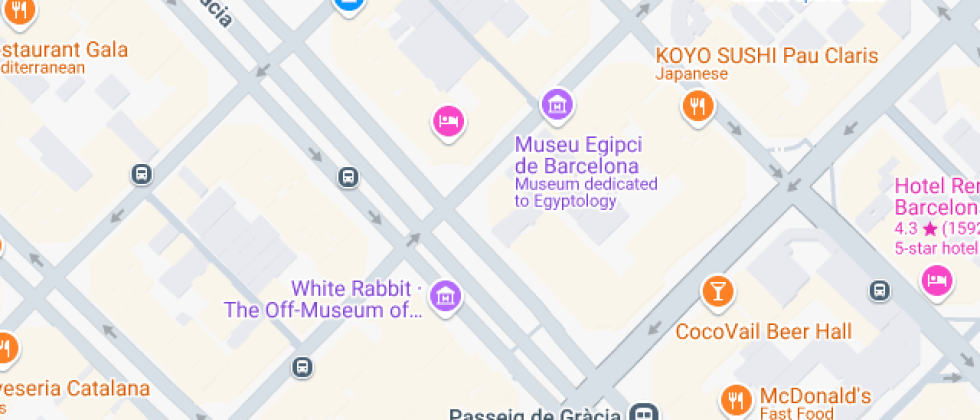980x420 pixels.
Task: Open the Museu Egipci de Barcelona pin
Action: pyautogui.click(x=557, y=103)
